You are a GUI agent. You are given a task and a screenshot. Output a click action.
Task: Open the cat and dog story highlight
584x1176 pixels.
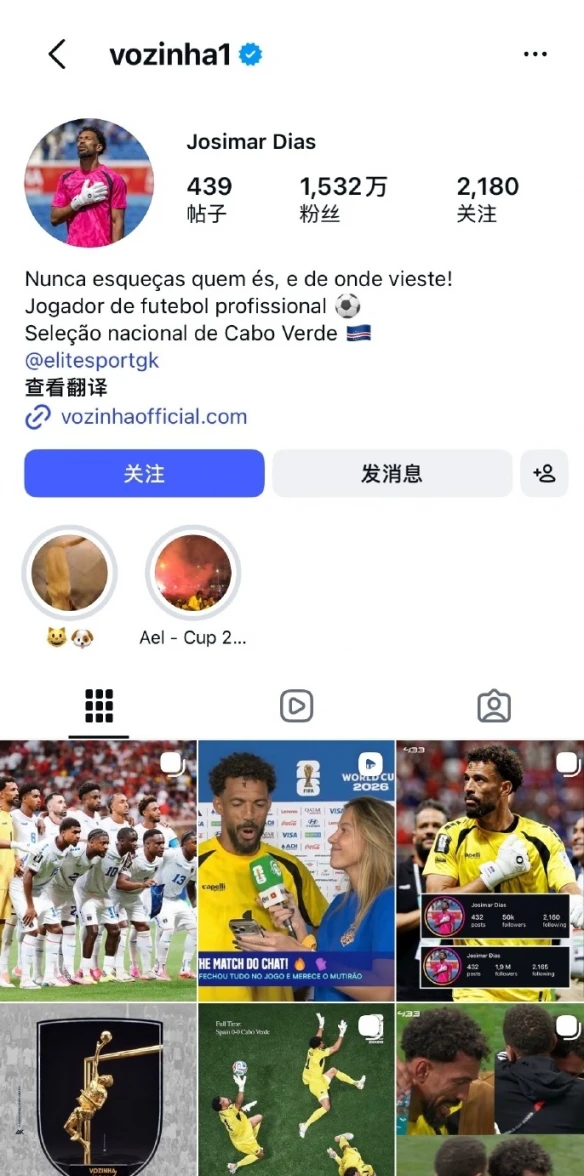[70, 573]
